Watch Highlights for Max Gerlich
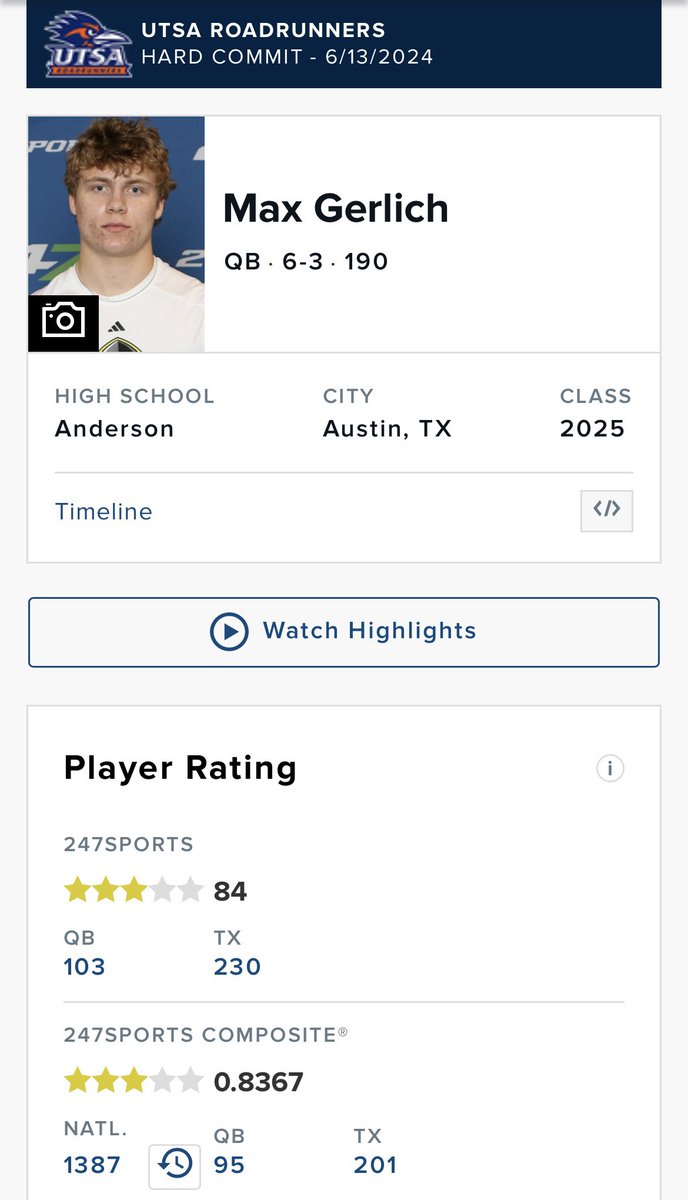 click(x=344, y=632)
